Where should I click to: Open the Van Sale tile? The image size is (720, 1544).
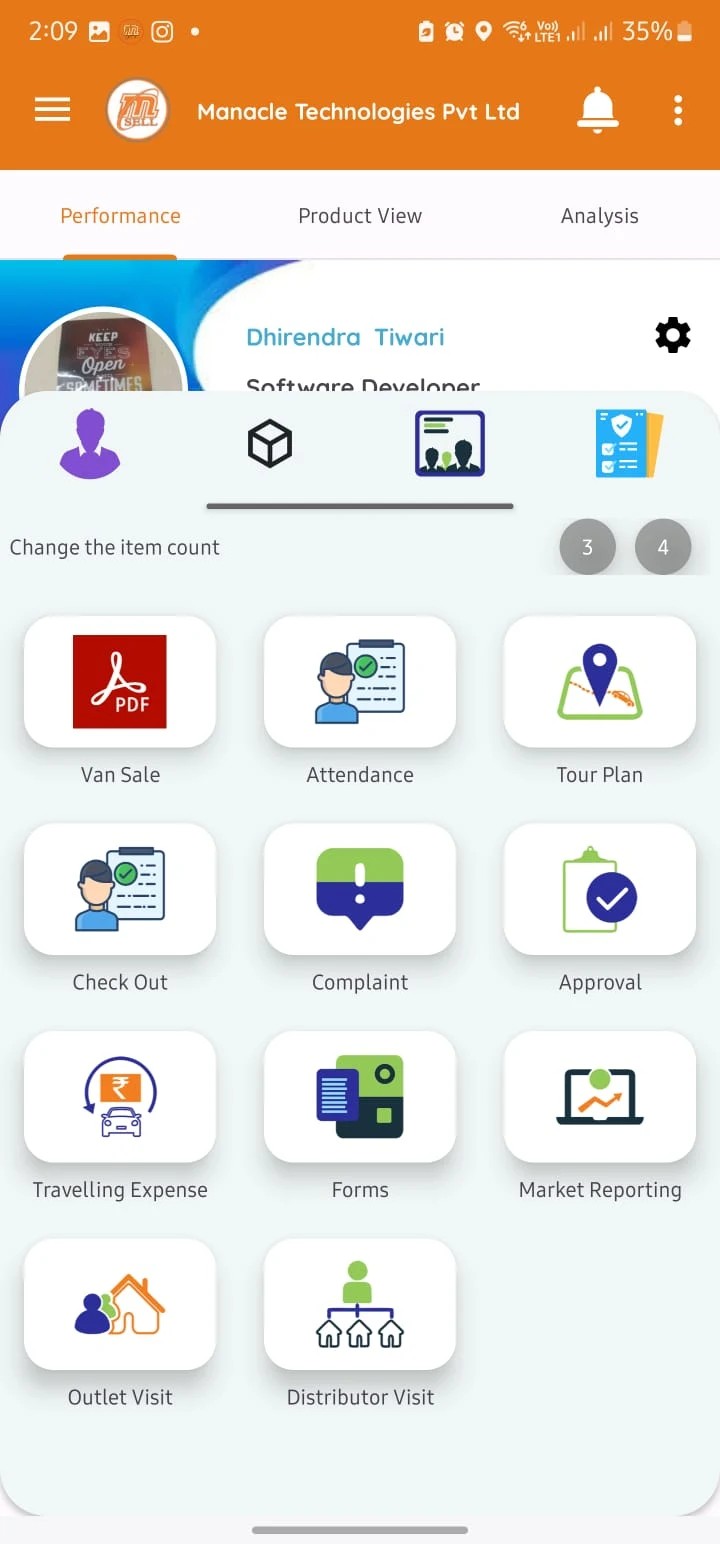pos(120,682)
